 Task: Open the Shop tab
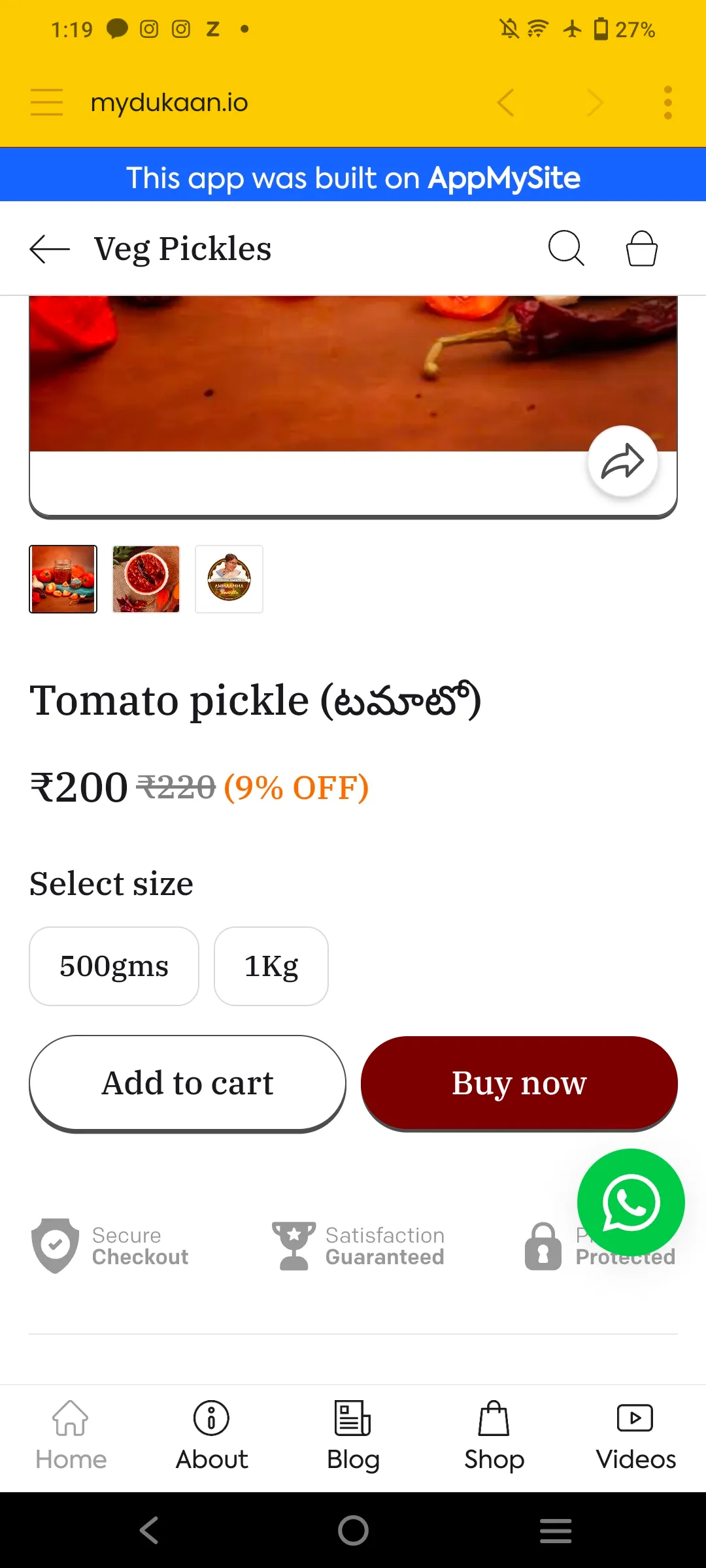click(x=494, y=1437)
